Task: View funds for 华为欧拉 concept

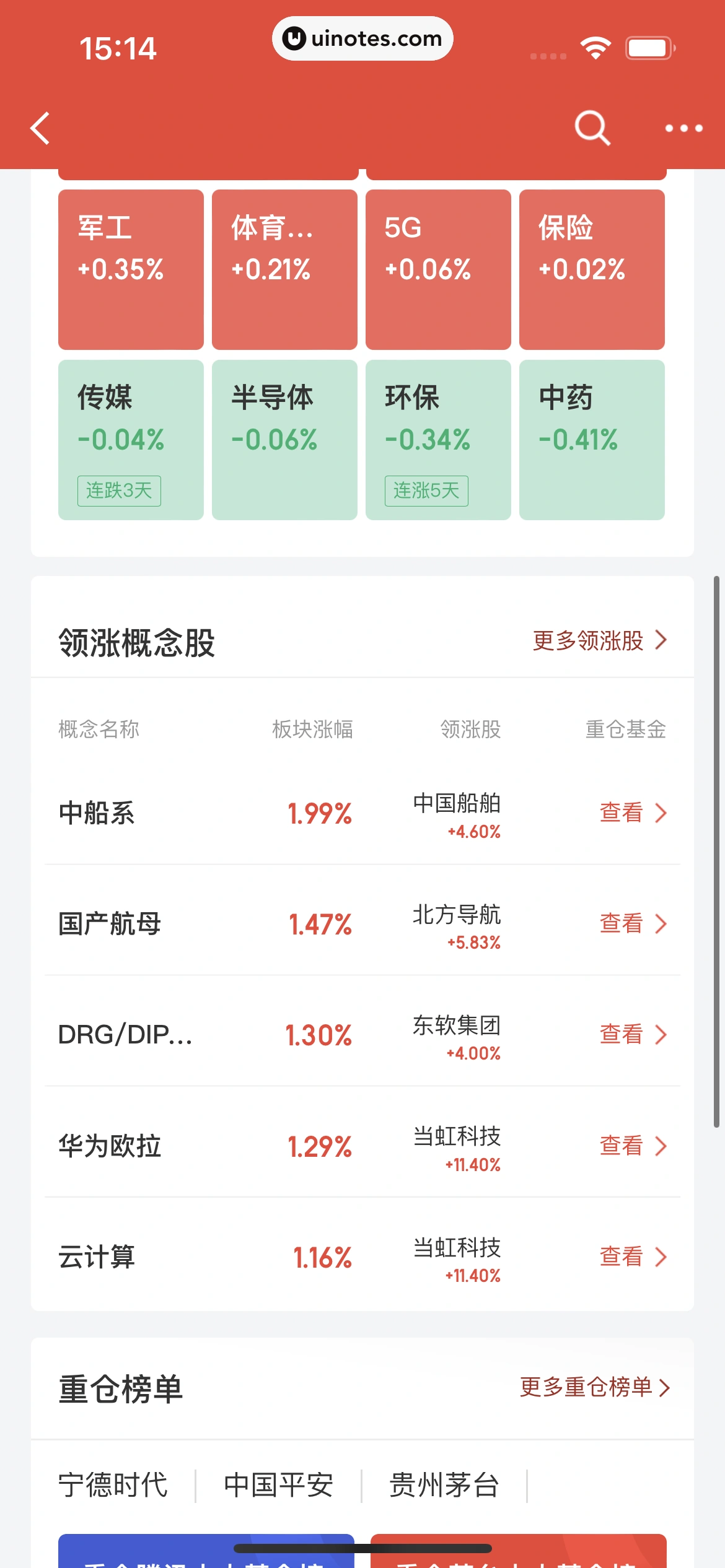Action: (x=632, y=1146)
